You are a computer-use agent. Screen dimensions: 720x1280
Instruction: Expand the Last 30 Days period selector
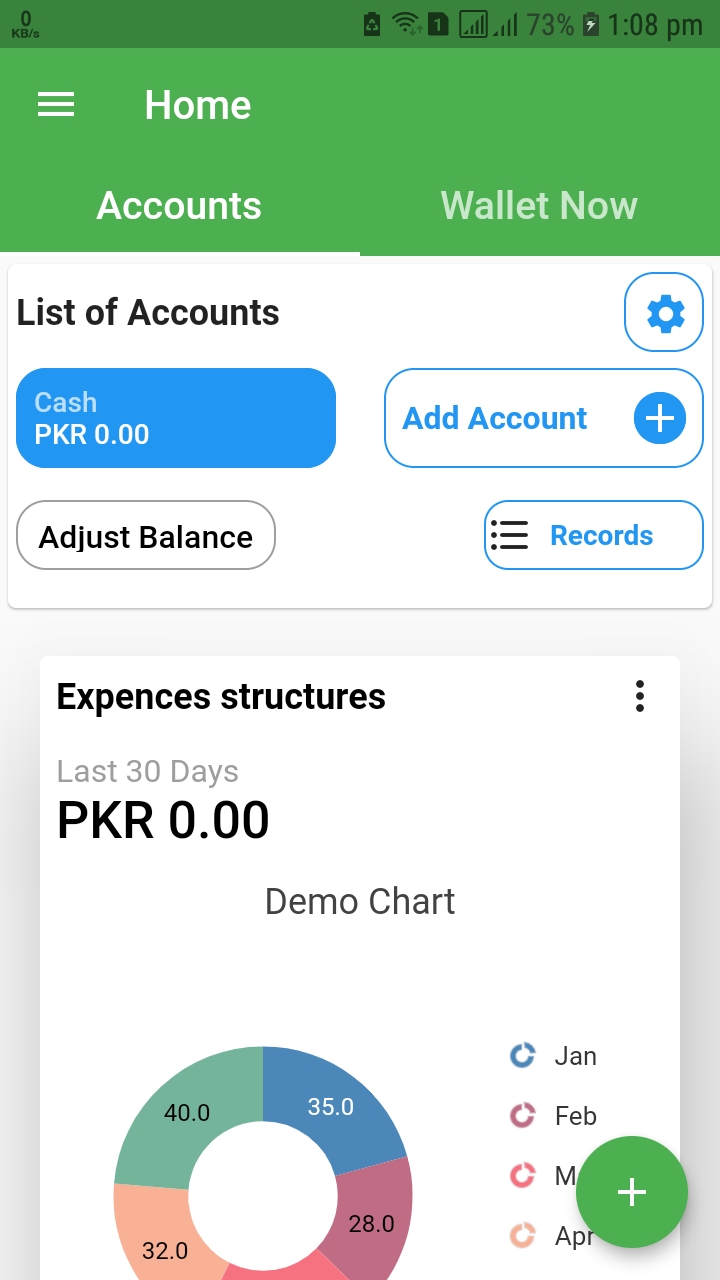[147, 771]
